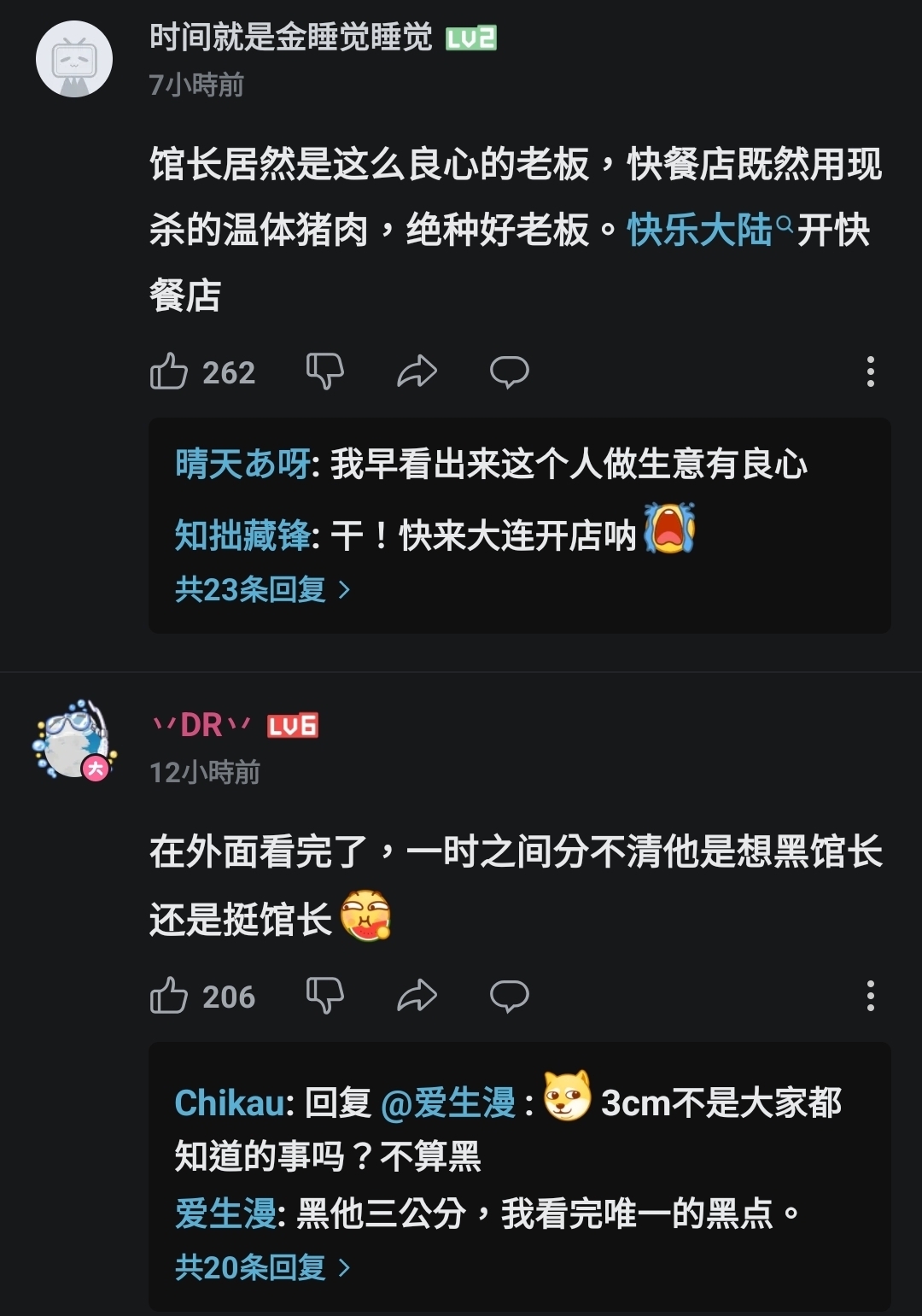Open the @爱生漫 mention link
The image size is (922, 1316).
[x=448, y=1103]
